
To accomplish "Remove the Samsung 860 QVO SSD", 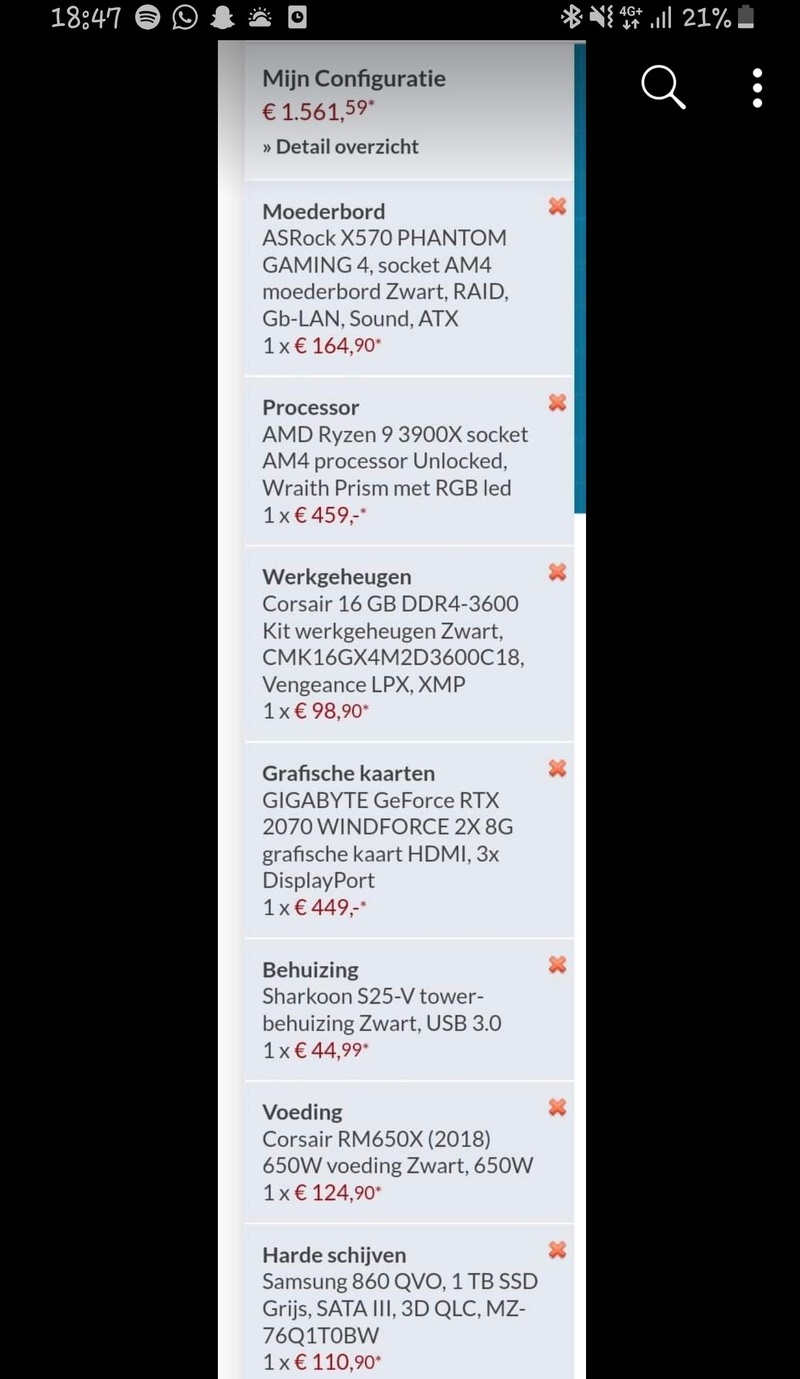I will 557,1249.
